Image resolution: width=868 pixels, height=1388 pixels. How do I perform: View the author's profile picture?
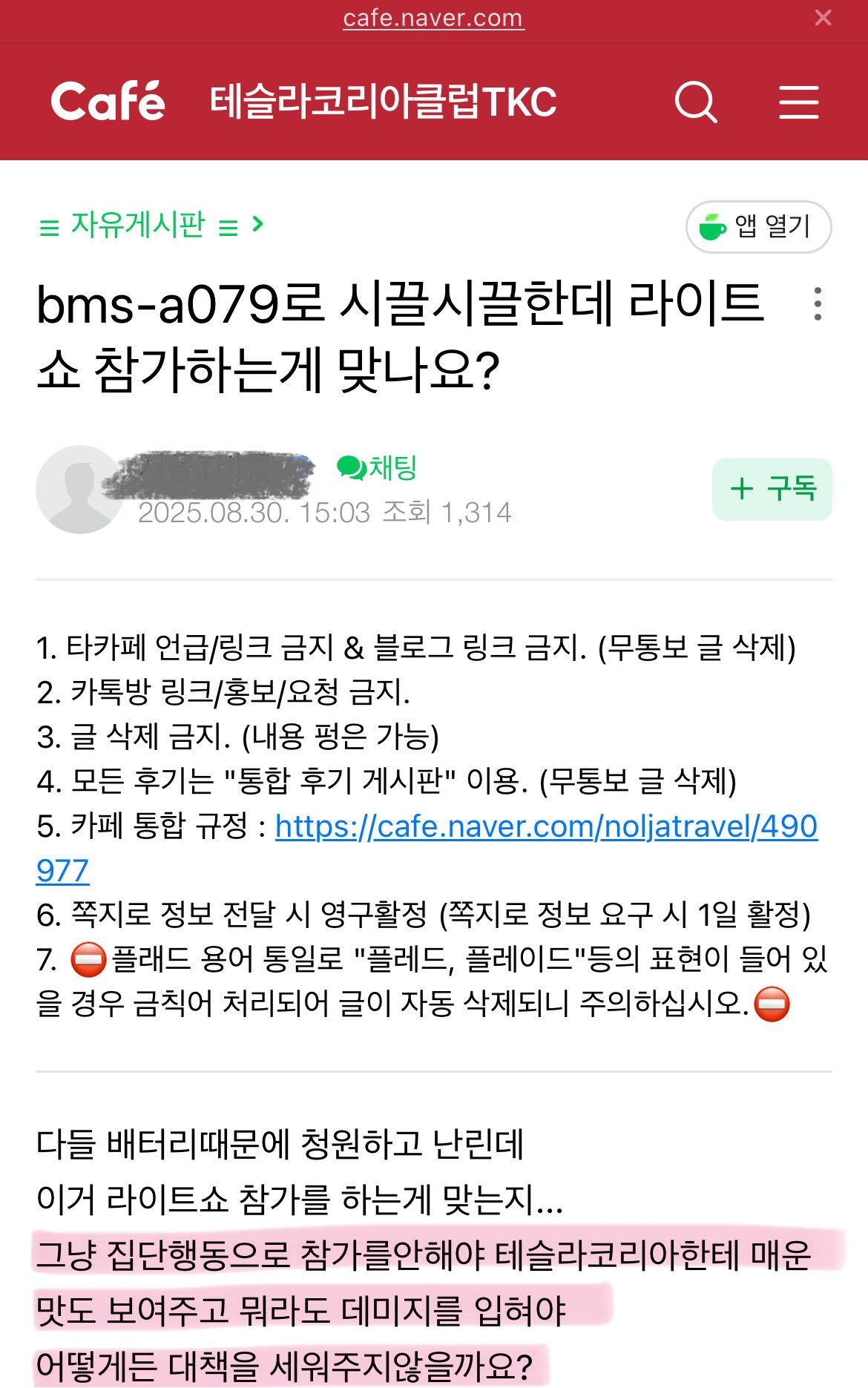(x=79, y=490)
